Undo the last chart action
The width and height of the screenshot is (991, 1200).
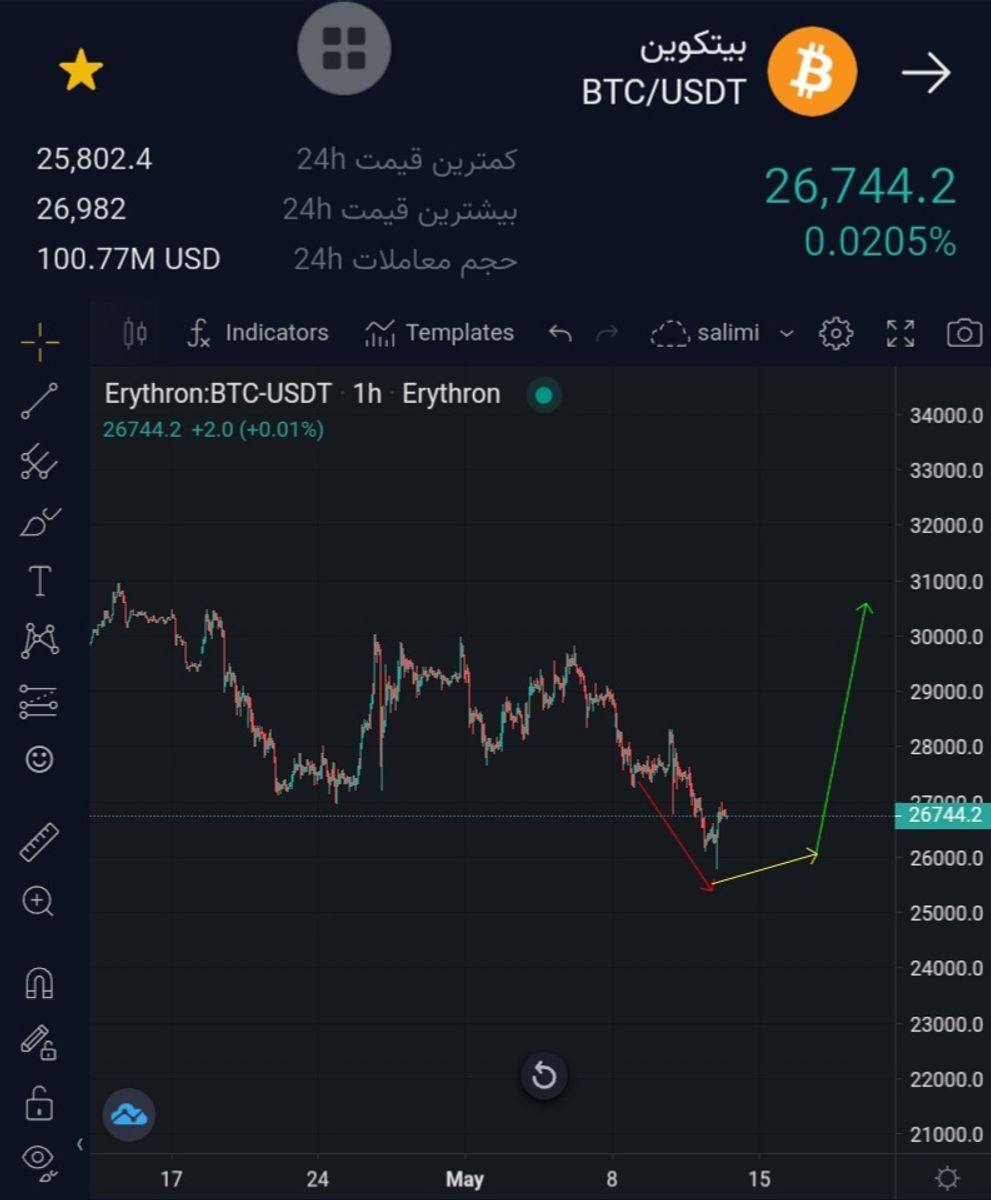560,334
